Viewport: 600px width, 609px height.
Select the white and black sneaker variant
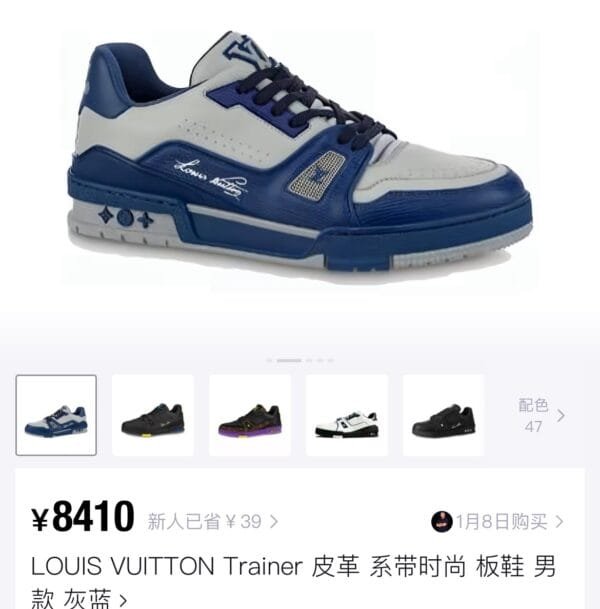click(x=347, y=415)
